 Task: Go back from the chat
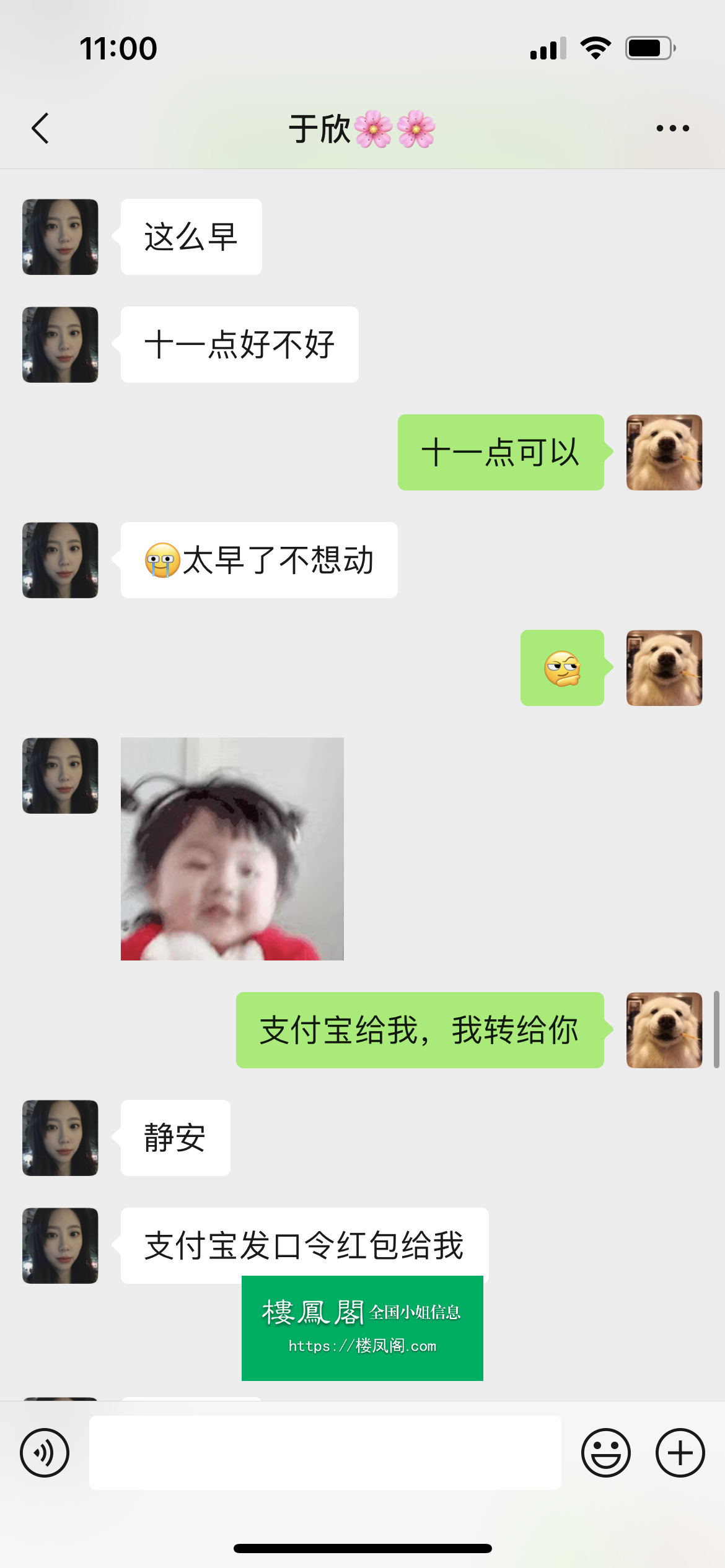click(40, 129)
